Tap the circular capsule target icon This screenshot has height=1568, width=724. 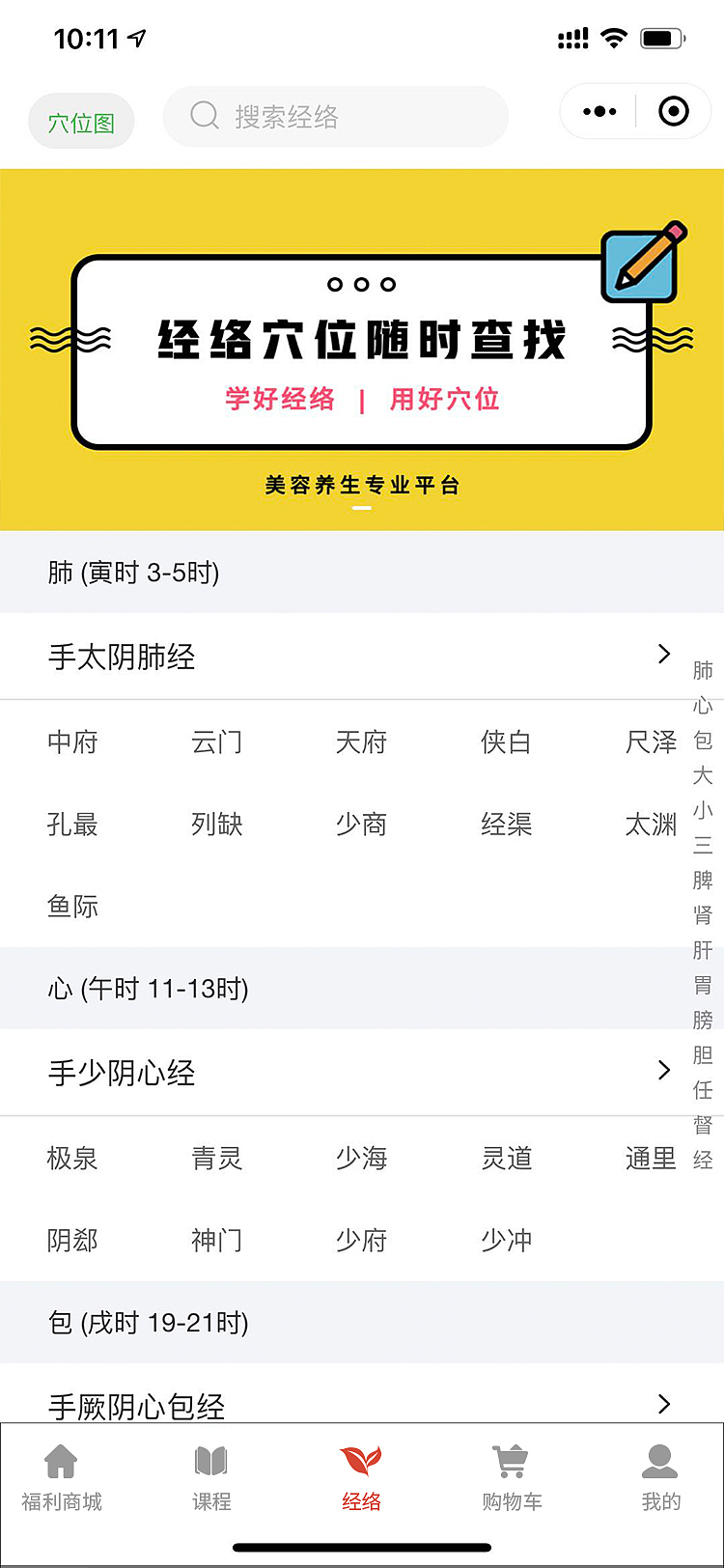tap(673, 111)
